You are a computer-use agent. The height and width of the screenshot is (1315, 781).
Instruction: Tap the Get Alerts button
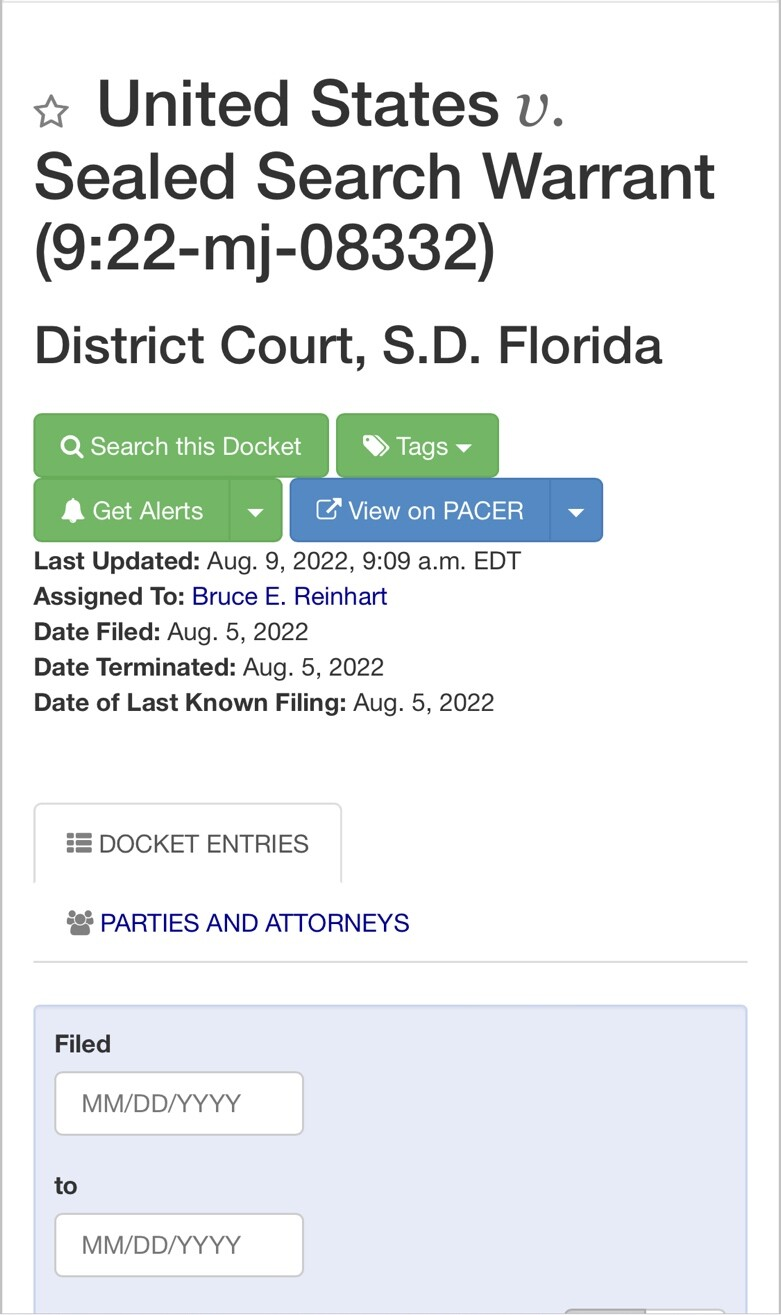[132, 510]
